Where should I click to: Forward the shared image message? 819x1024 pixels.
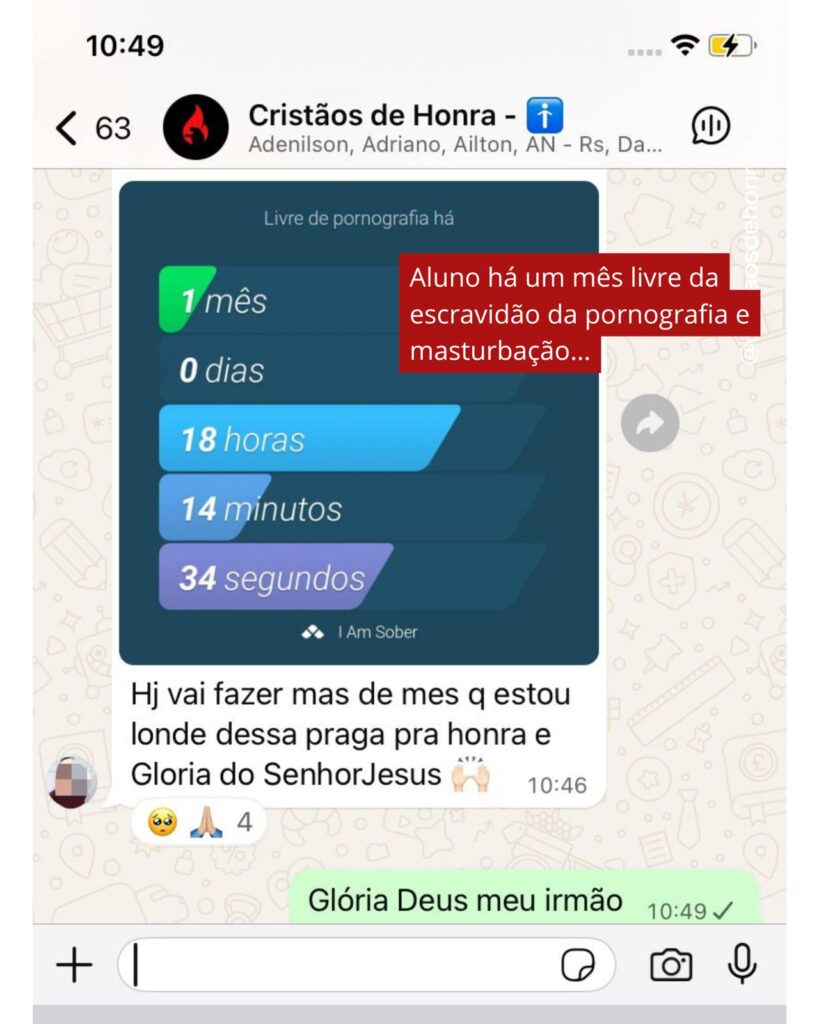click(650, 424)
